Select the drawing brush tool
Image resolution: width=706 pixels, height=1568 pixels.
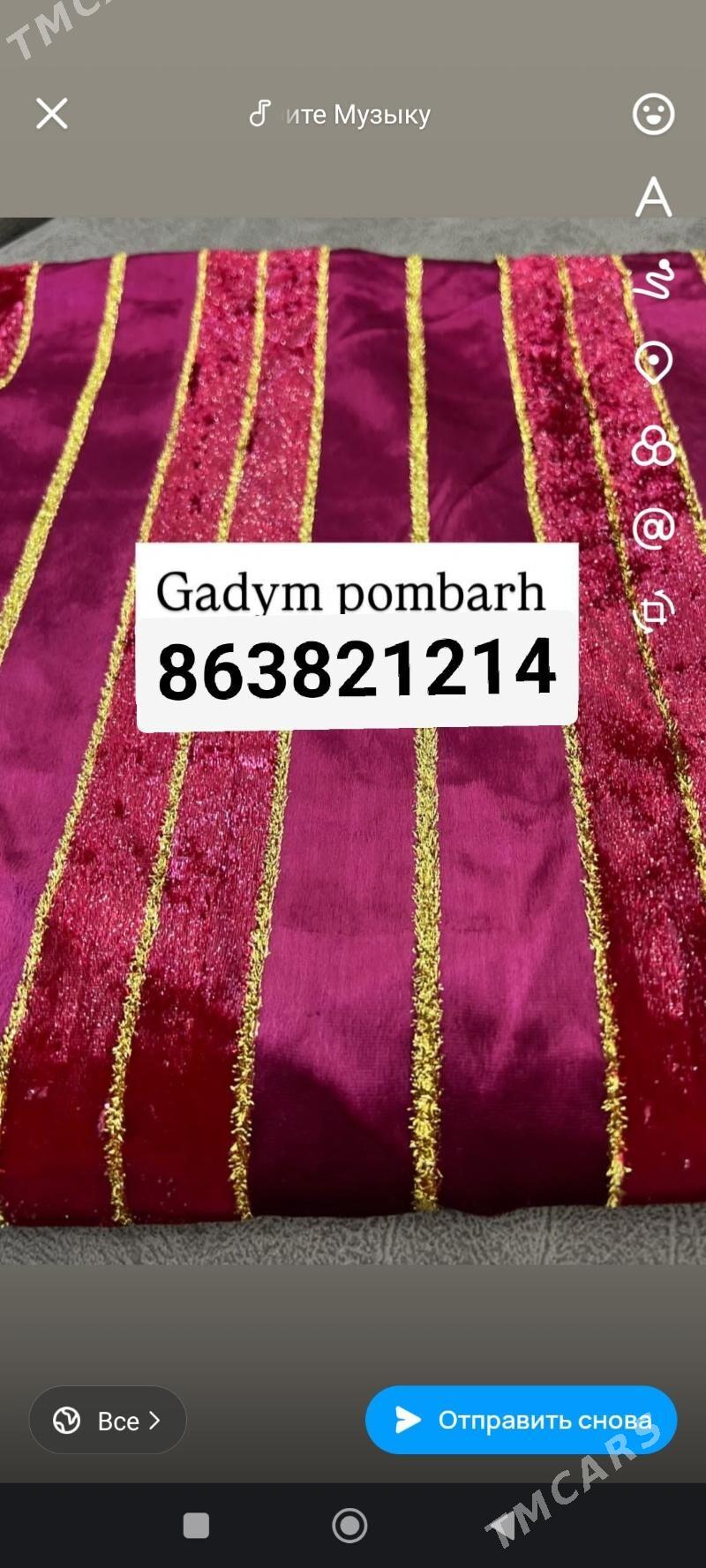[653, 281]
